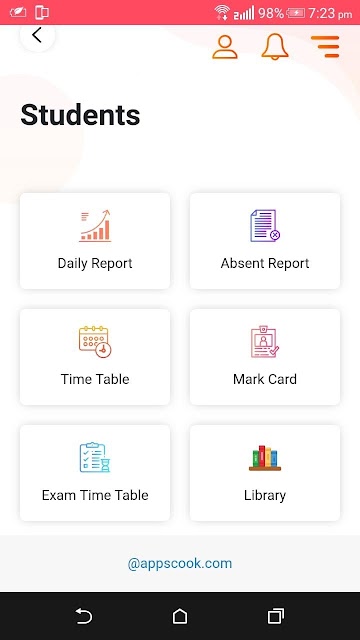Open the Time Table card
Screen dimensions: 360x640
[x=95, y=357]
